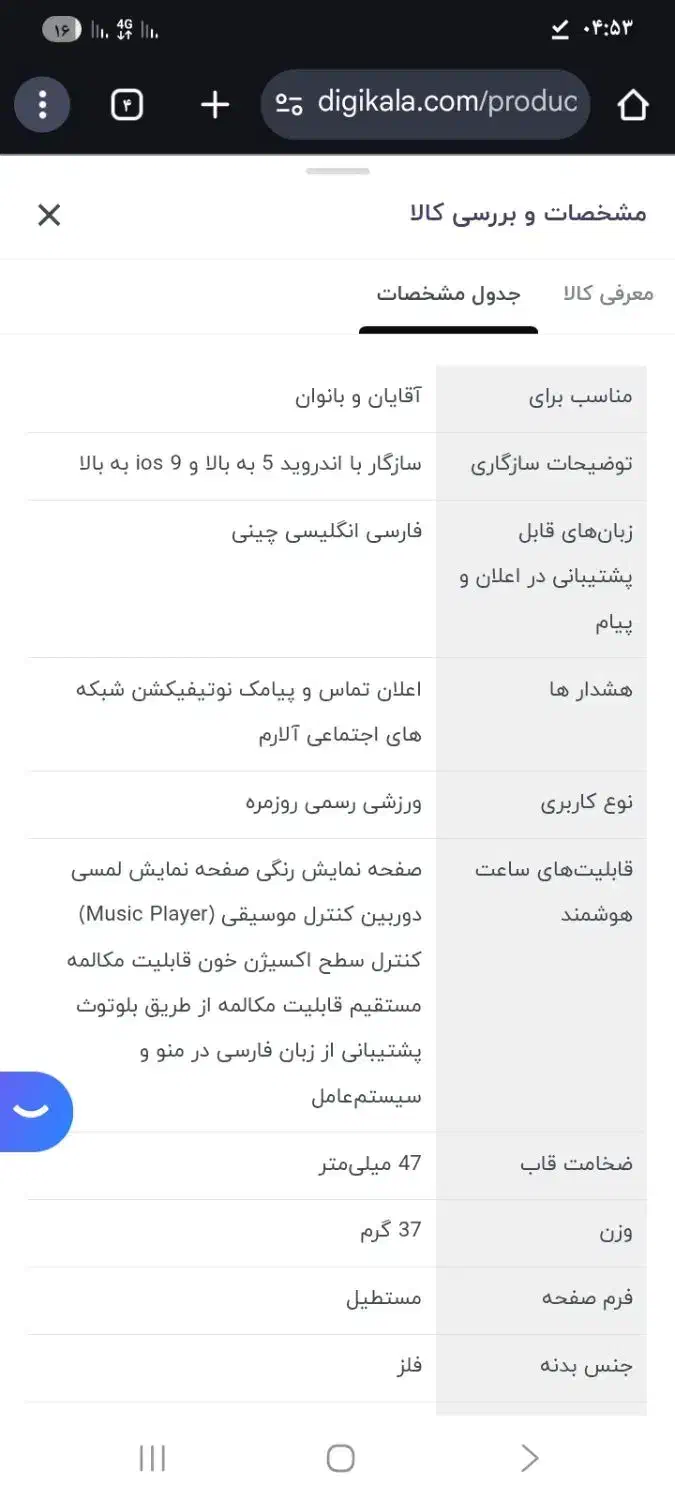
Task: Close the مشخصات و بررسی کالا sheet
Action: coord(49,214)
